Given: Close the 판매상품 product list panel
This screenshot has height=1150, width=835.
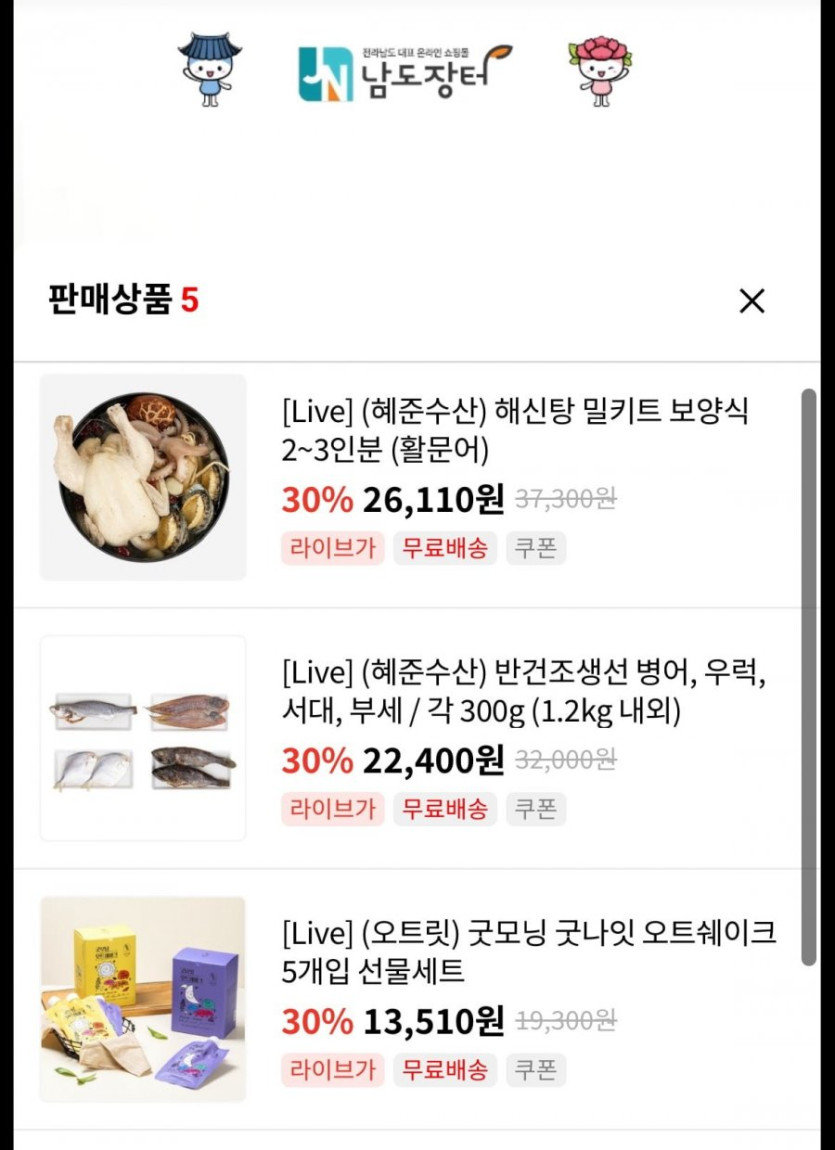Looking at the screenshot, I should (x=751, y=300).
